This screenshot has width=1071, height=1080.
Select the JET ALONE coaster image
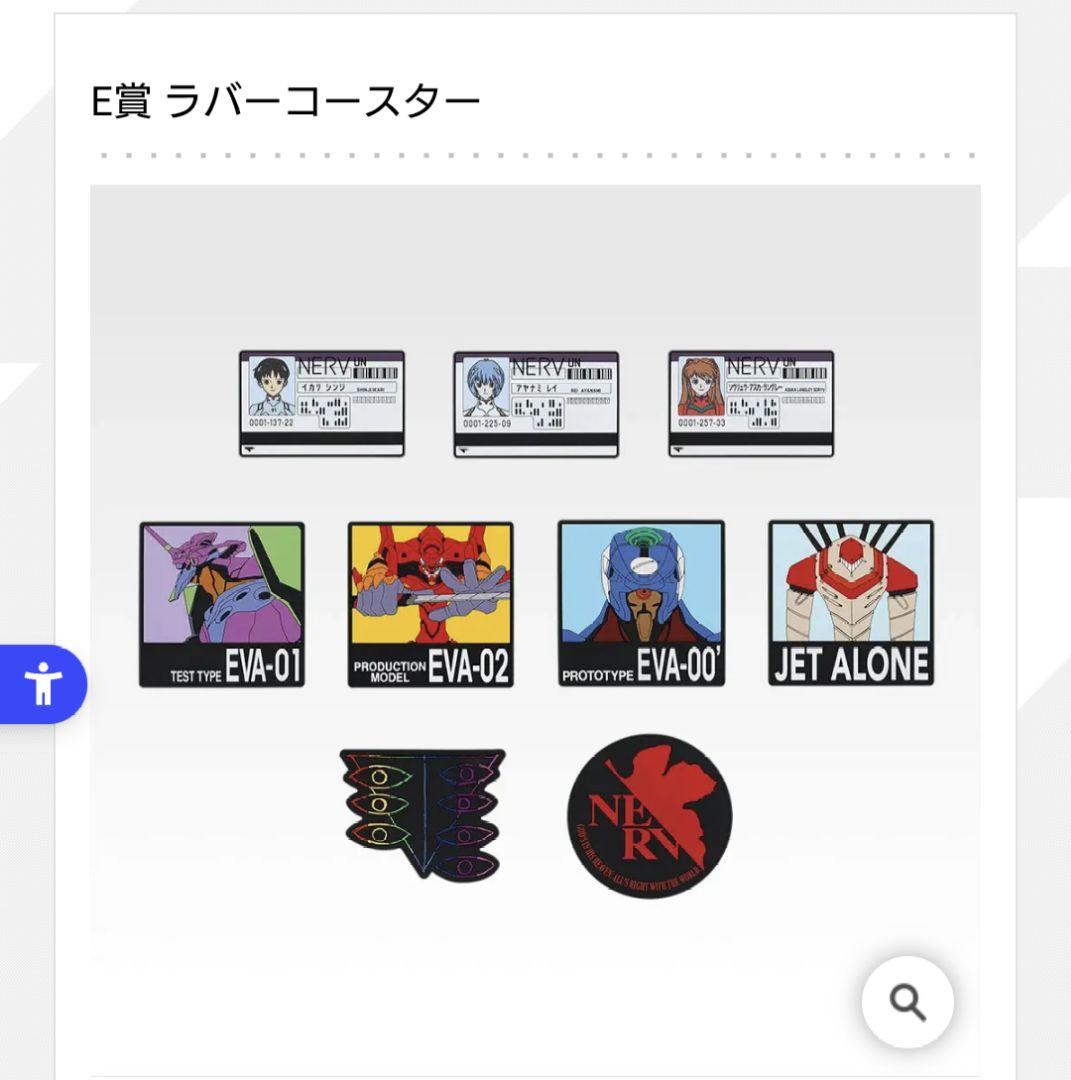(x=849, y=603)
